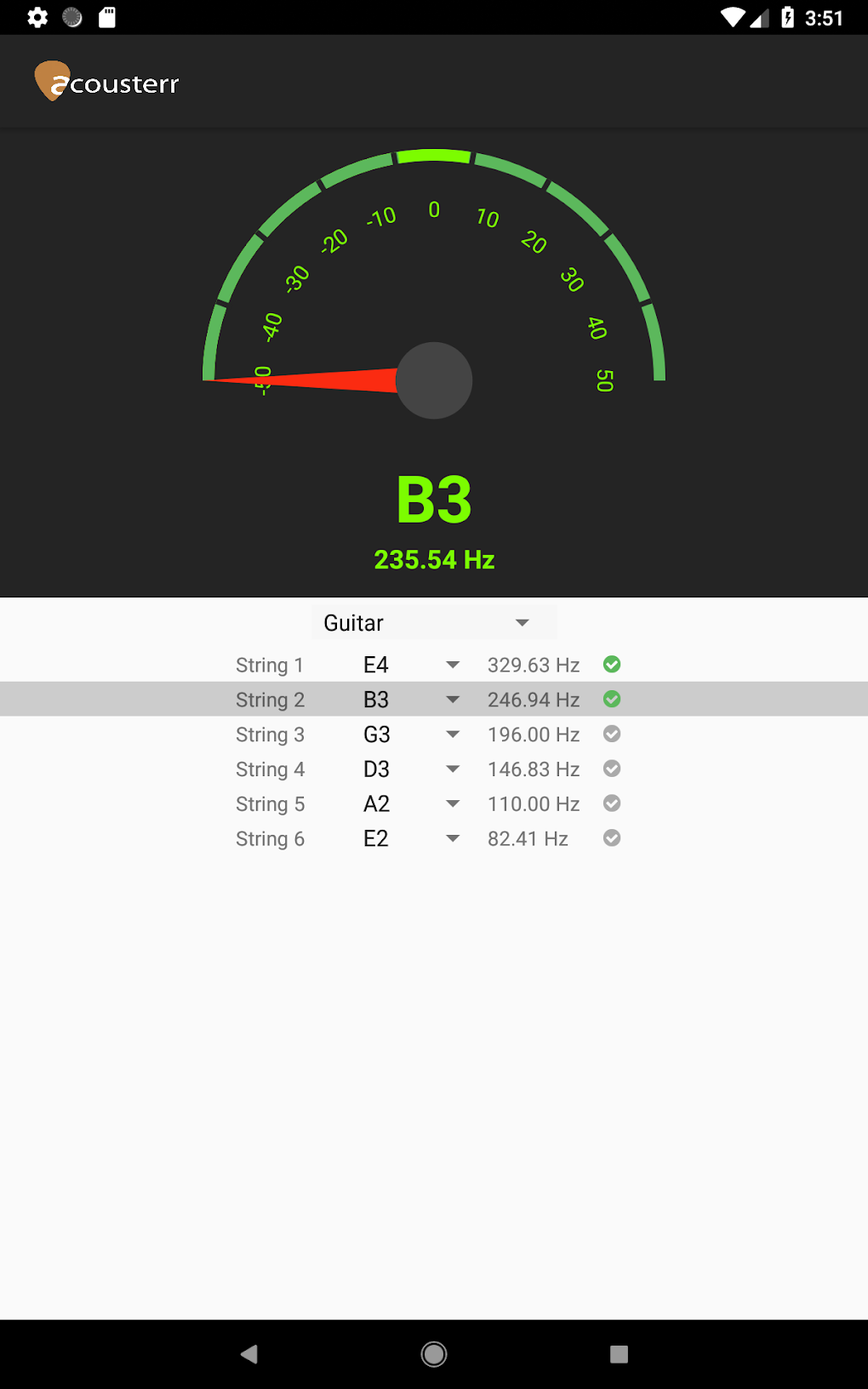This screenshot has height=1389, width=868.
Task: Open the Guitar instrument dropdown
Action: [433, 623]
